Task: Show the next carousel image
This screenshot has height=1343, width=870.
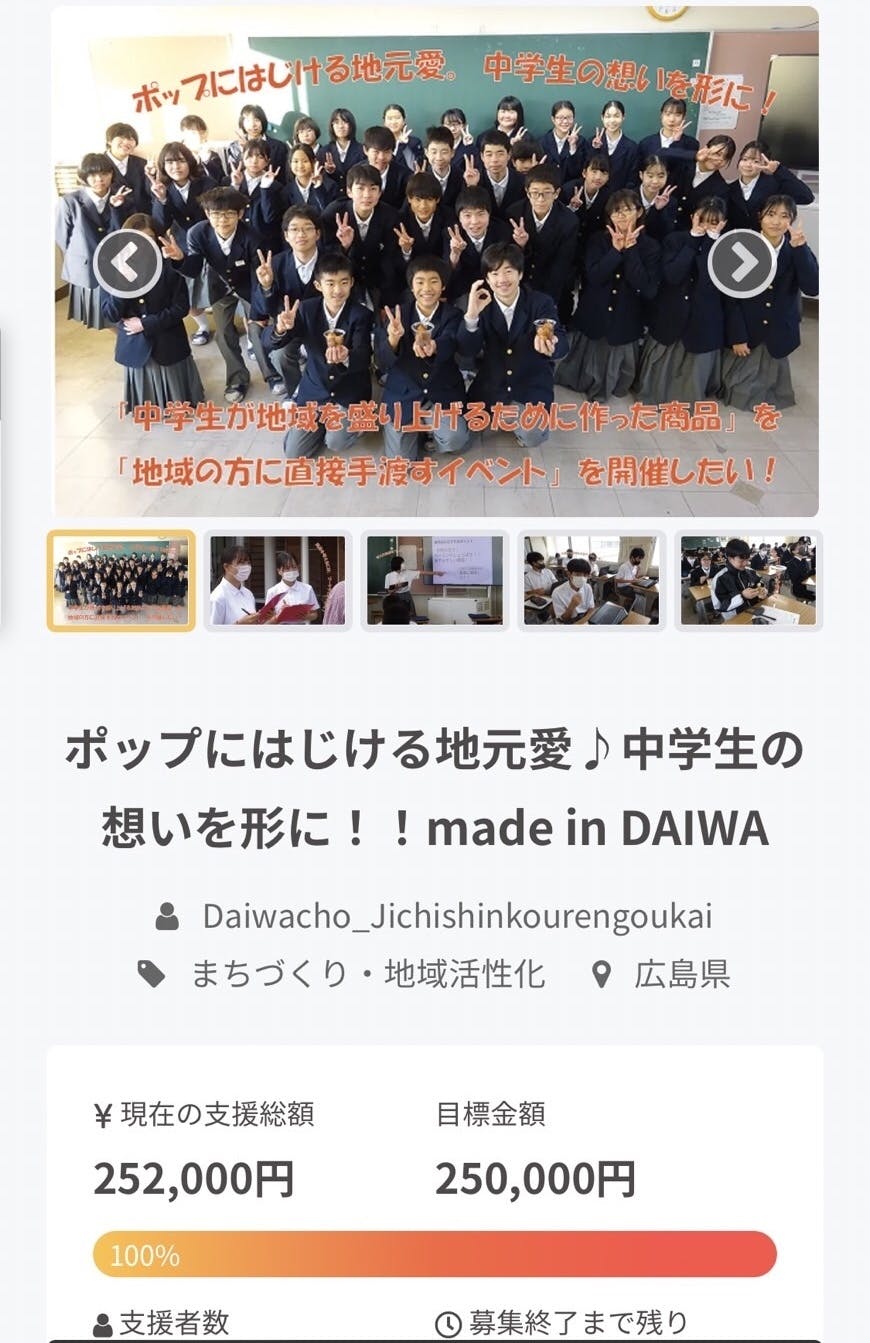Action: (x=742, y=263)
